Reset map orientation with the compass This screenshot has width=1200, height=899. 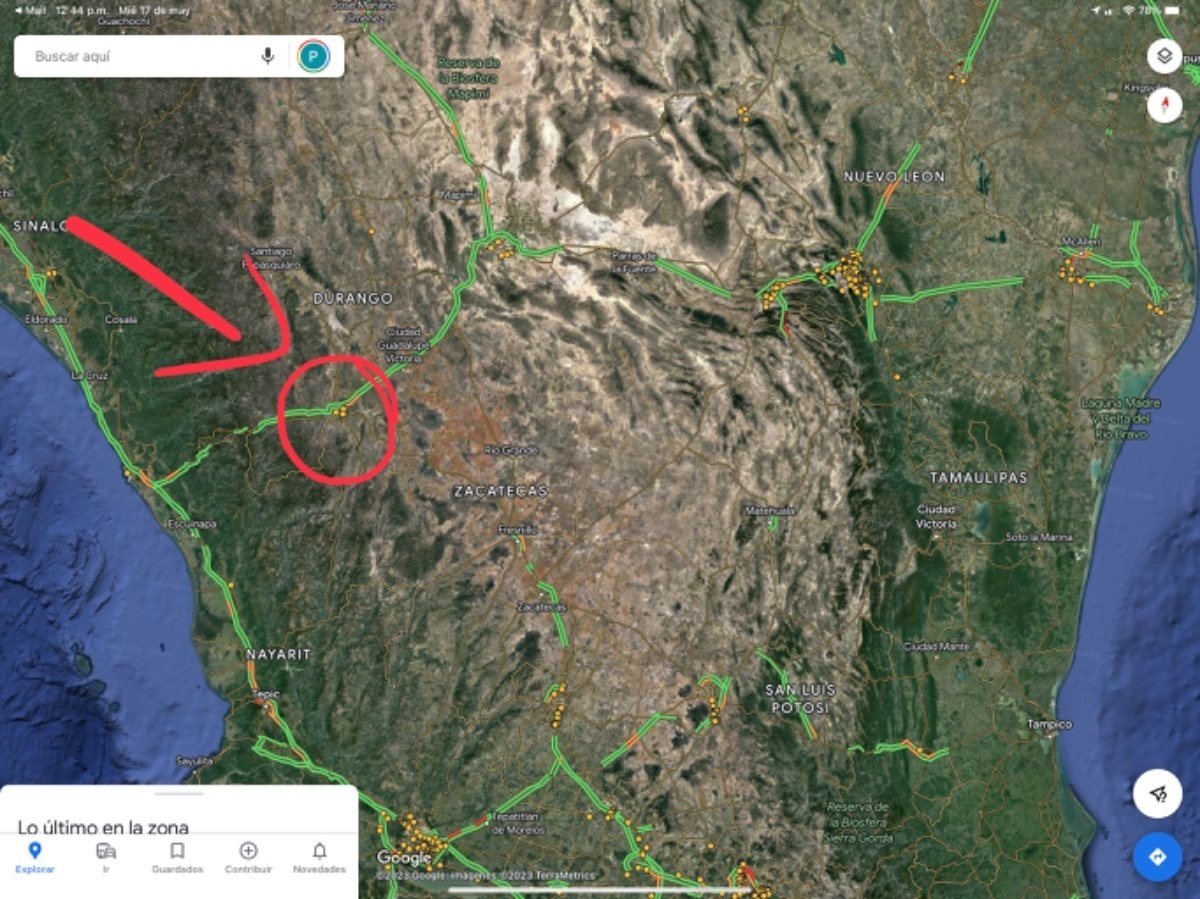(x=1165, y=105)
